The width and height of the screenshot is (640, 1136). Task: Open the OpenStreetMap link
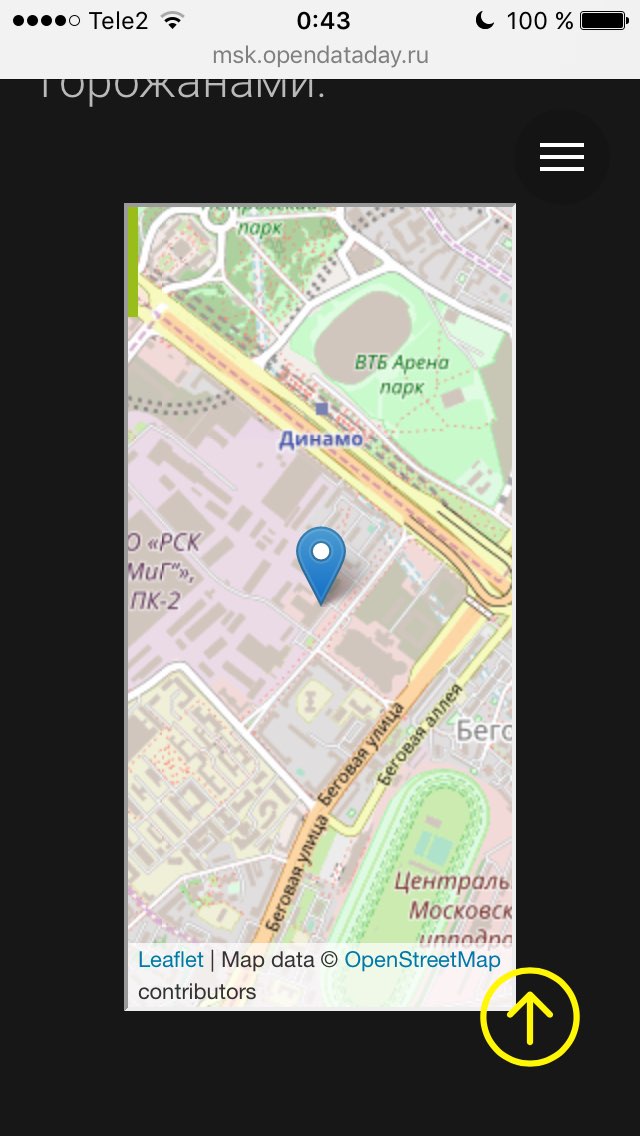click(423, 960)
